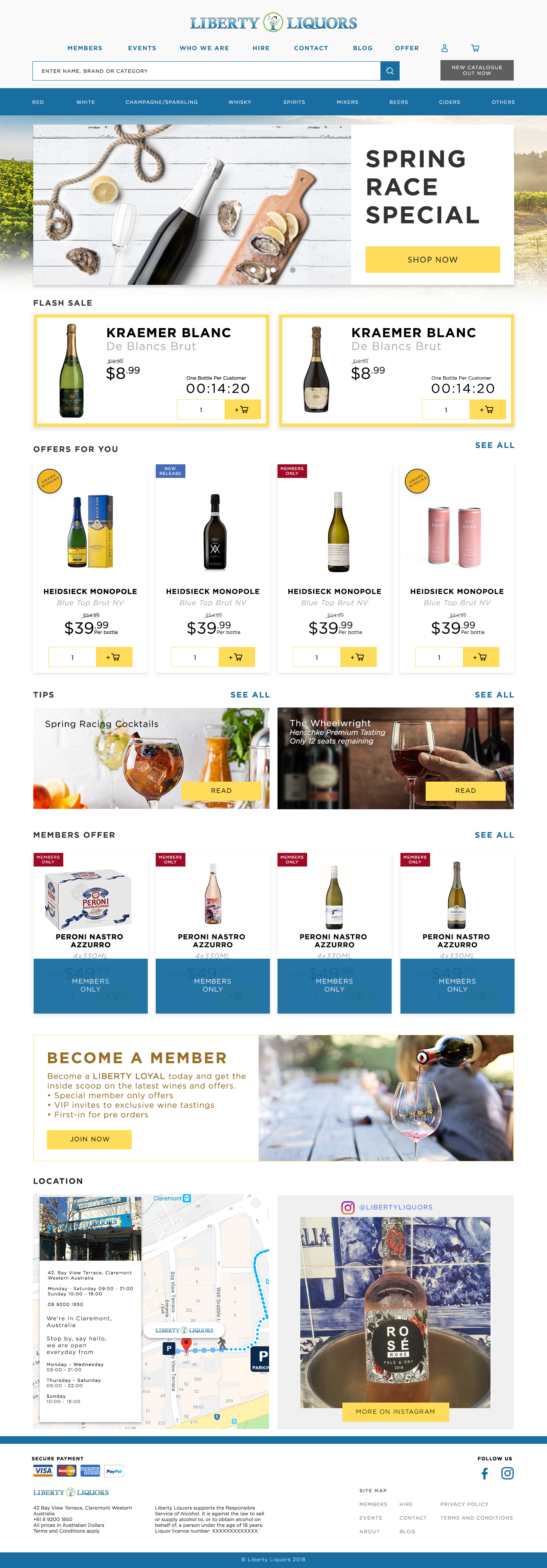The width and height of the screenshot is (547, 1568).
Task: Open the Events page
Action: click(142, 48)
